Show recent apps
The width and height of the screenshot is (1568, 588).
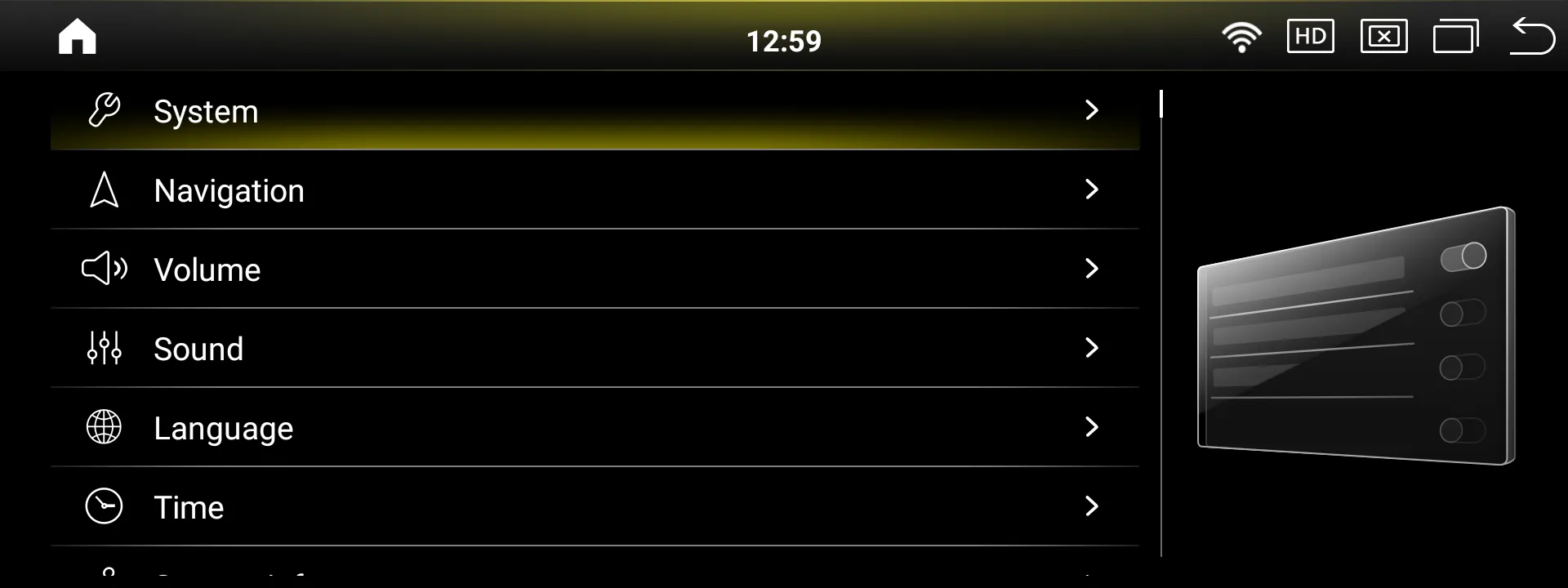click(1456, 37)
